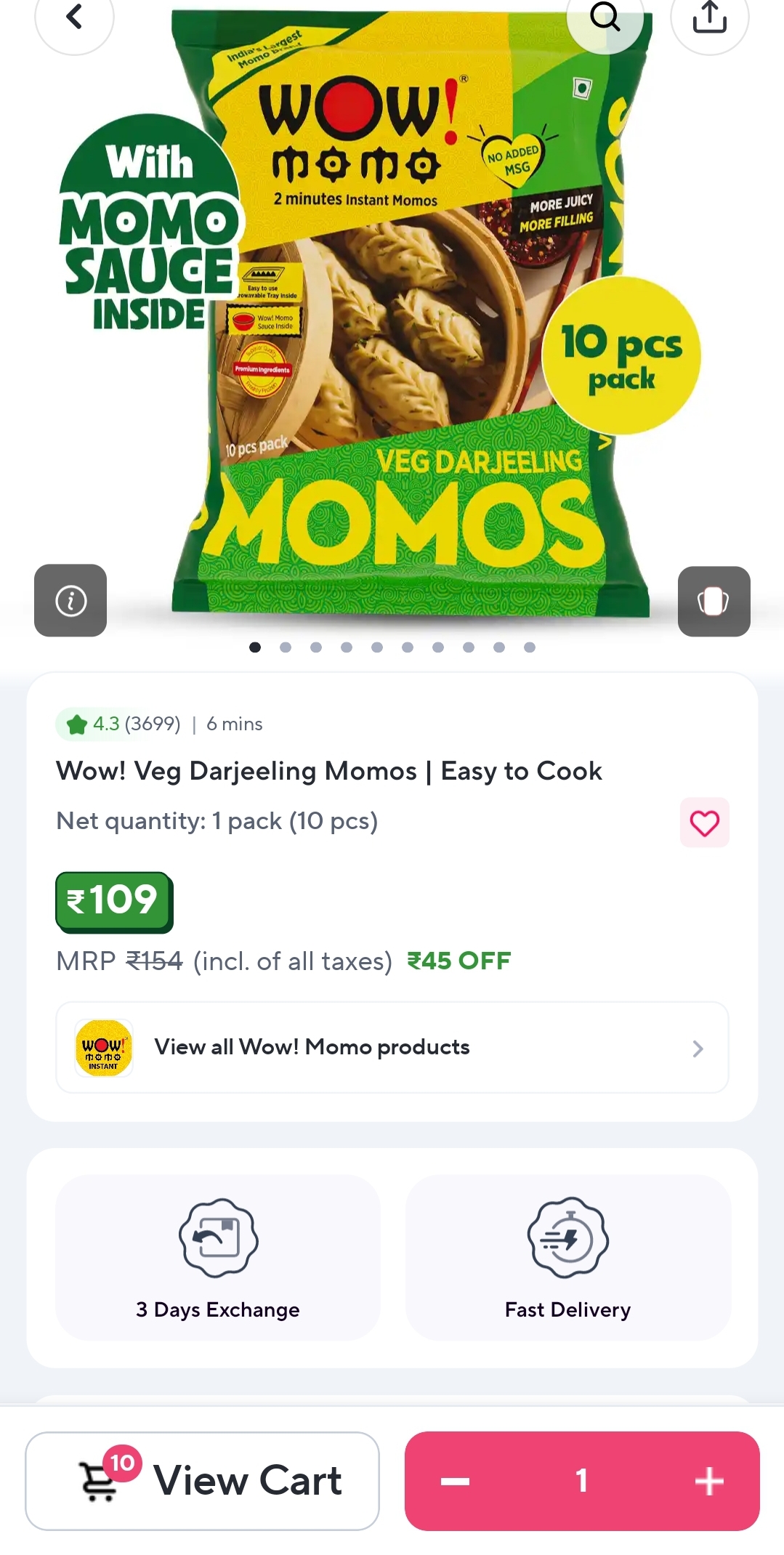Open search with the magnifier icon

(x=605, y=17)
